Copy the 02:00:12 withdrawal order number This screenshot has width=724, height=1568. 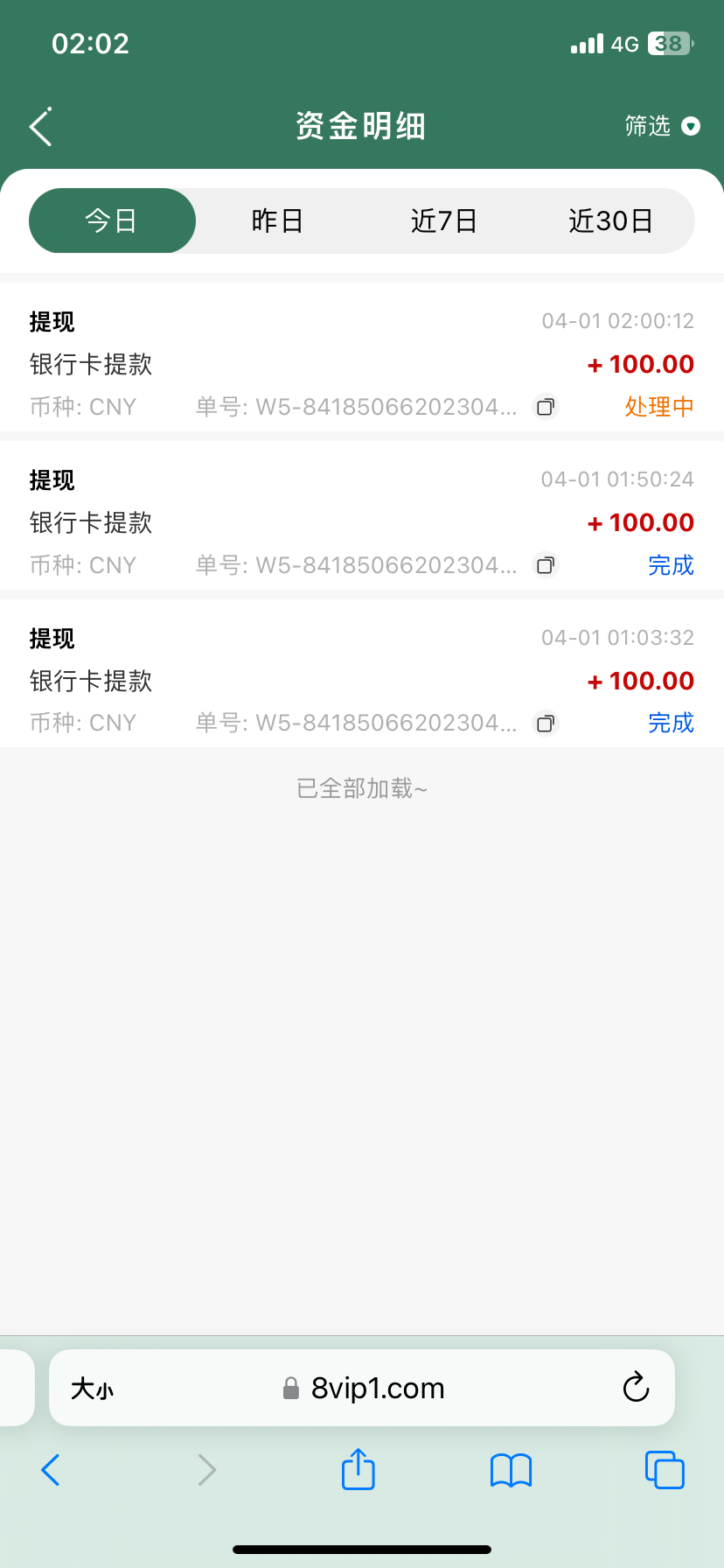pos(545,407)
